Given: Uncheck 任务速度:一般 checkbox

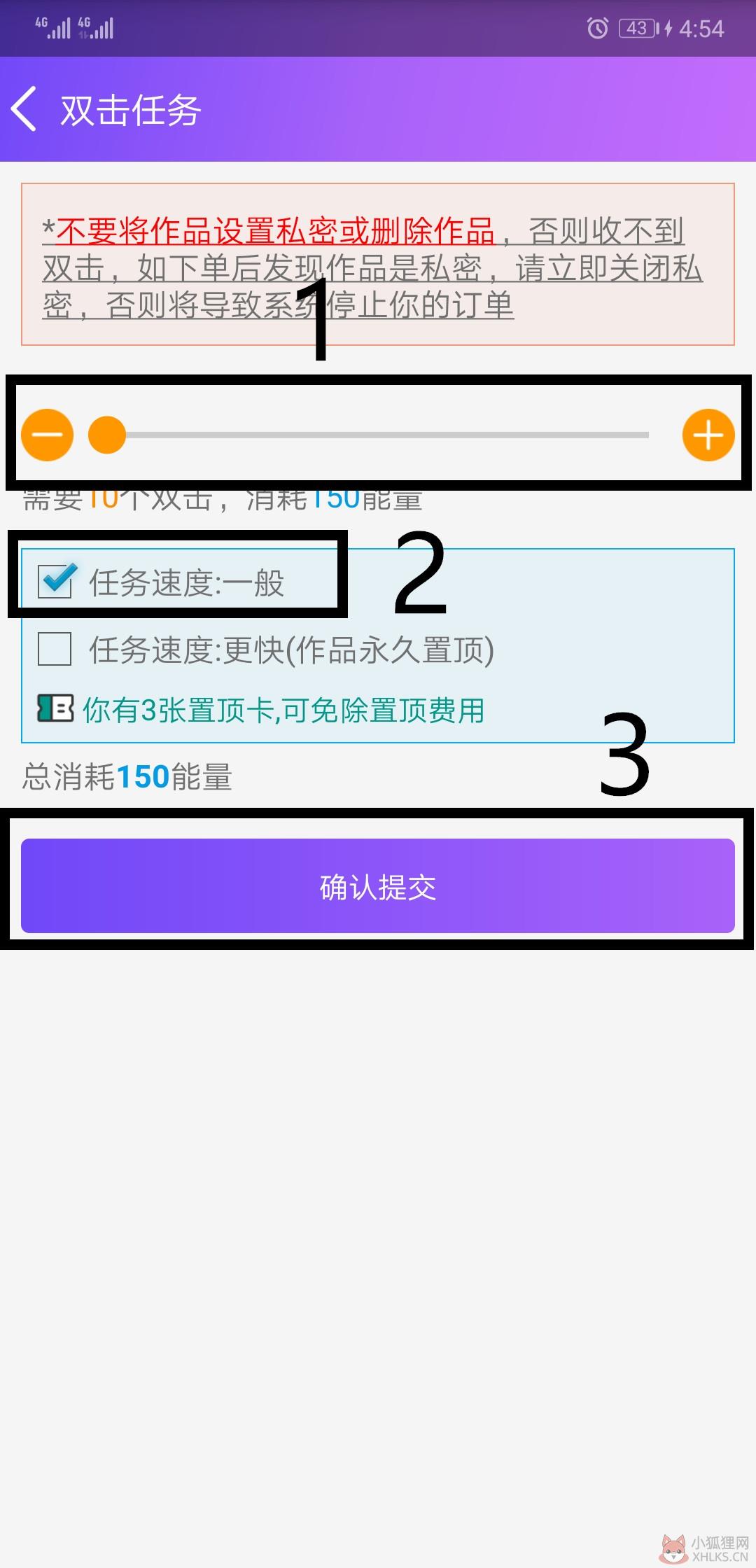Looking at the screenshot, I should point(55,581).
